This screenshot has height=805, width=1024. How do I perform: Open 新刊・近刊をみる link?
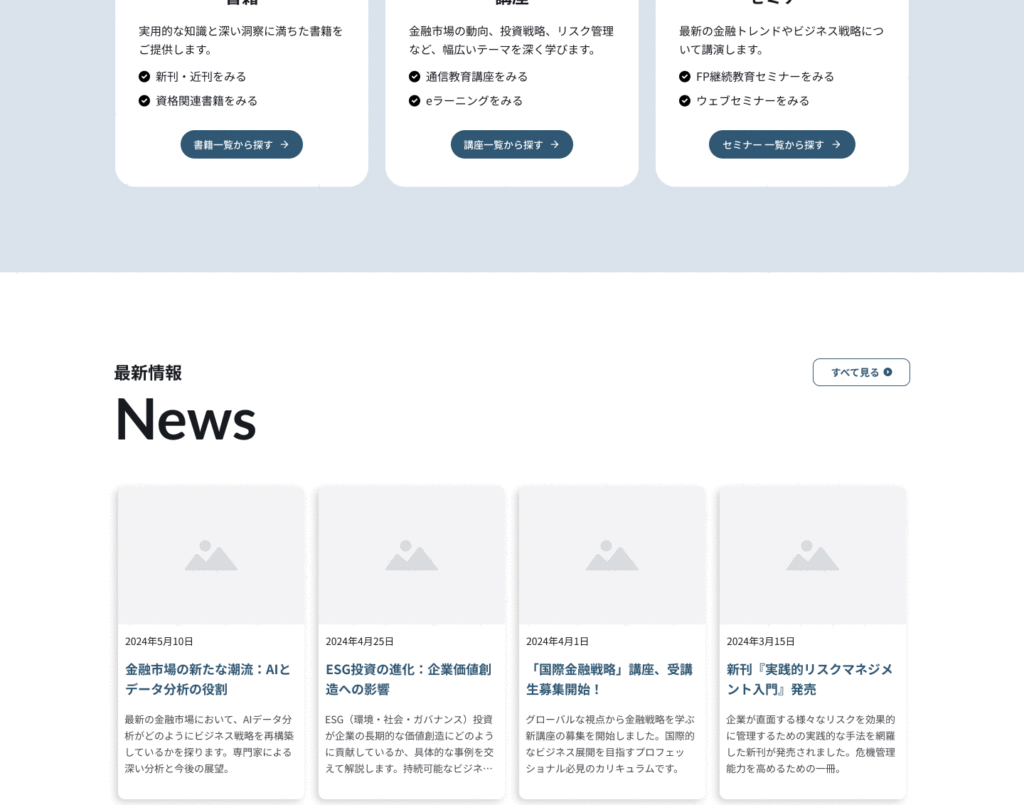[200, 76]
